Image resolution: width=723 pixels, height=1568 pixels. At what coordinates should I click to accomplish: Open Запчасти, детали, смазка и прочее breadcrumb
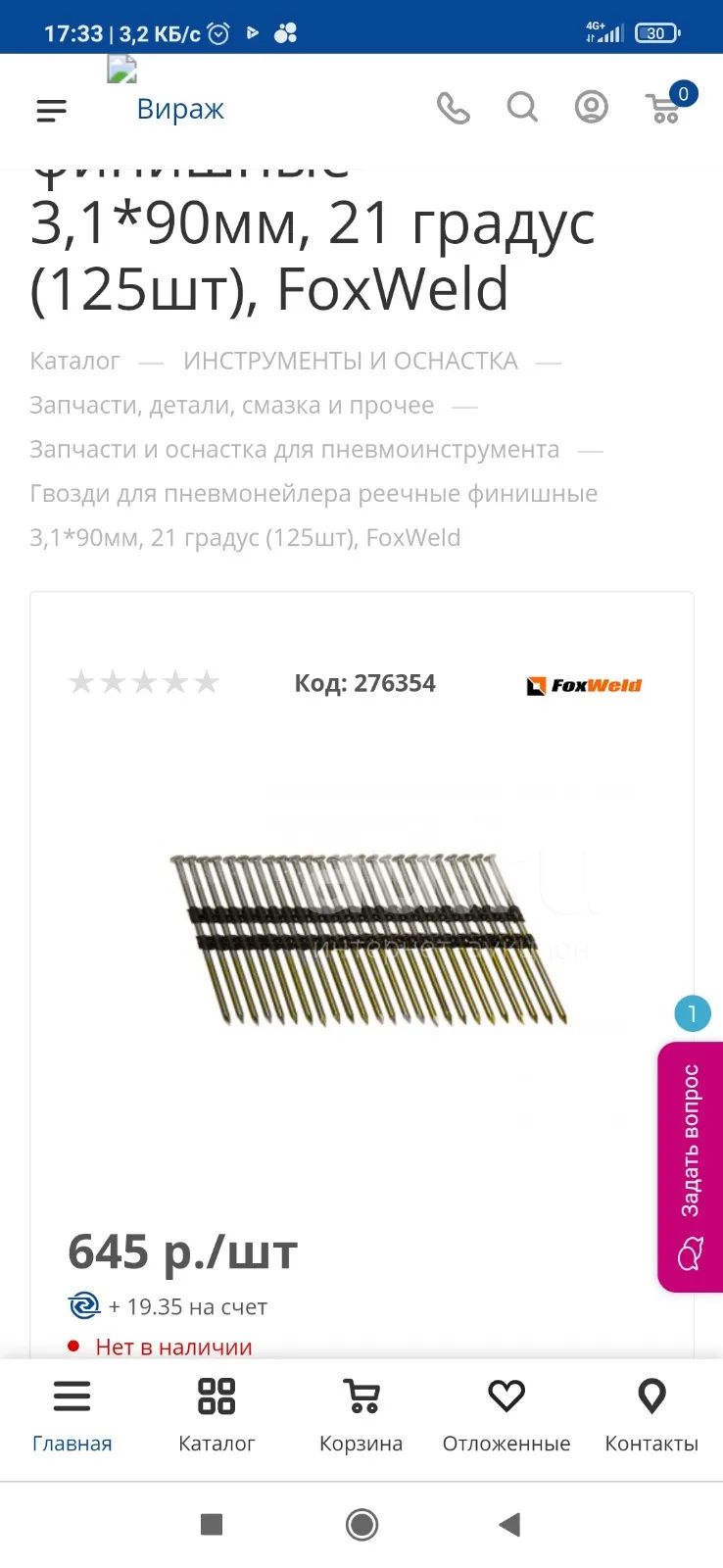[231, 405]
